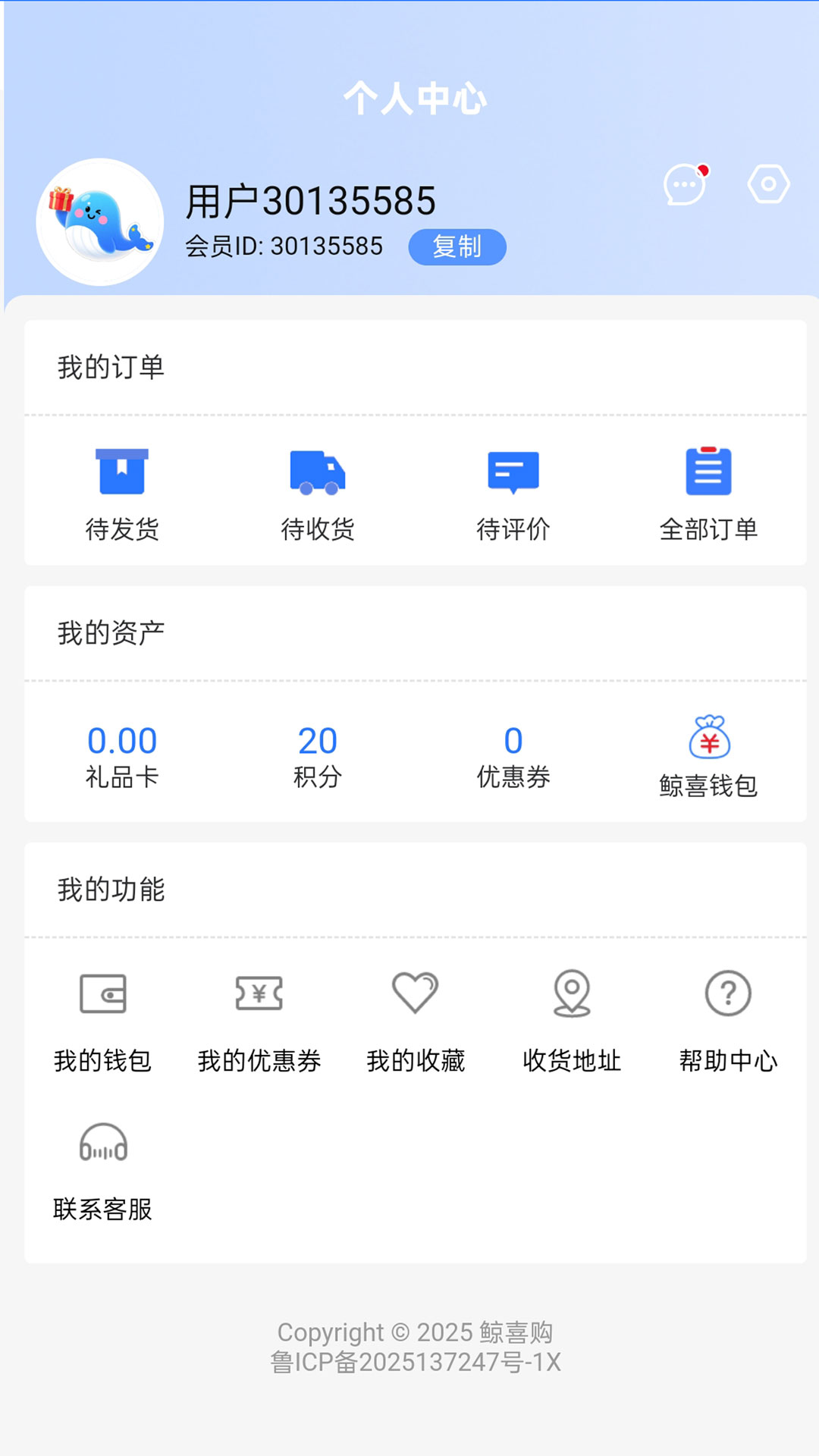Screen dimensions: 819x1456
Task: Open messages via the chat bubble icon
Action: tap(683, 184)
